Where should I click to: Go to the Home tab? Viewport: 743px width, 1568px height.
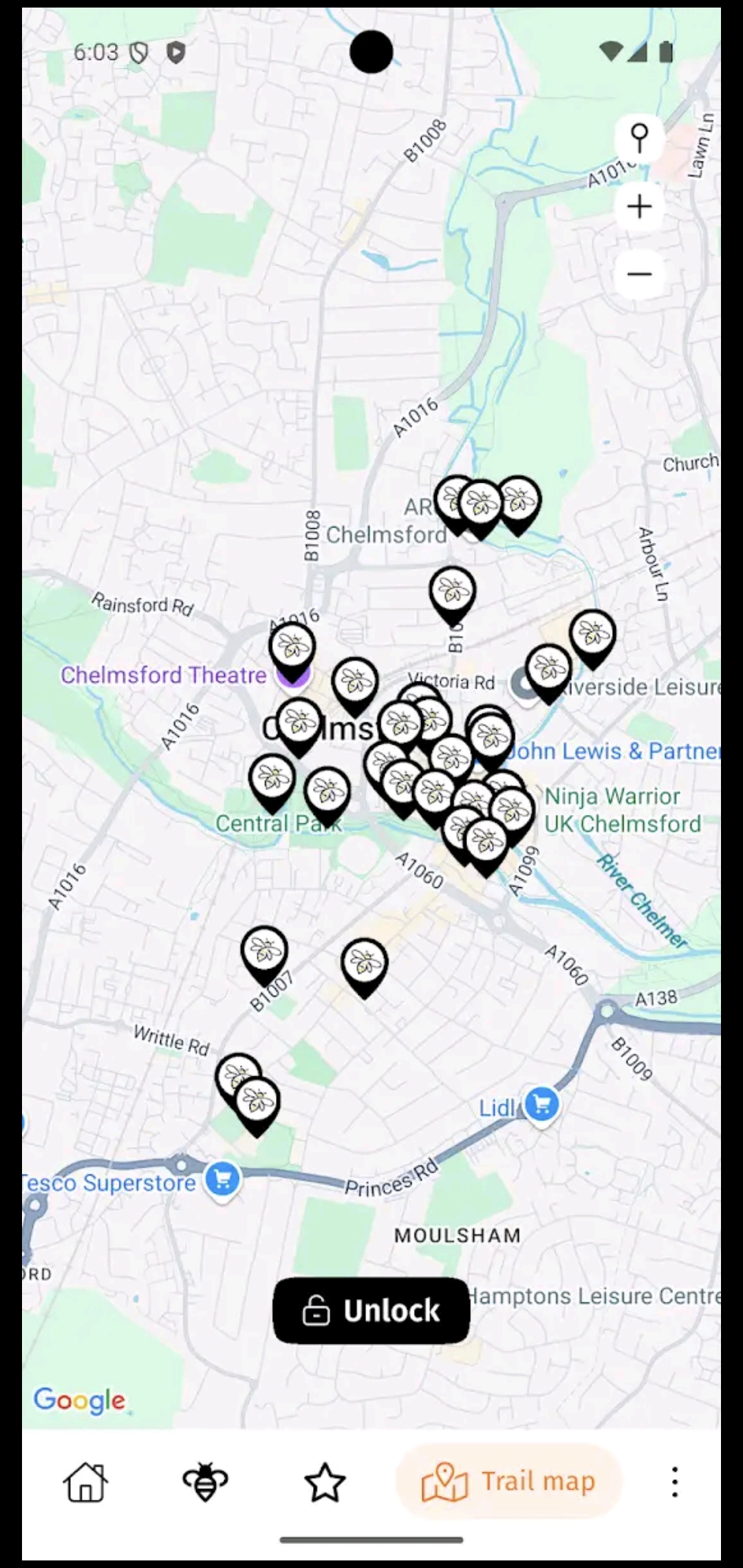[x=86, y=1481]
